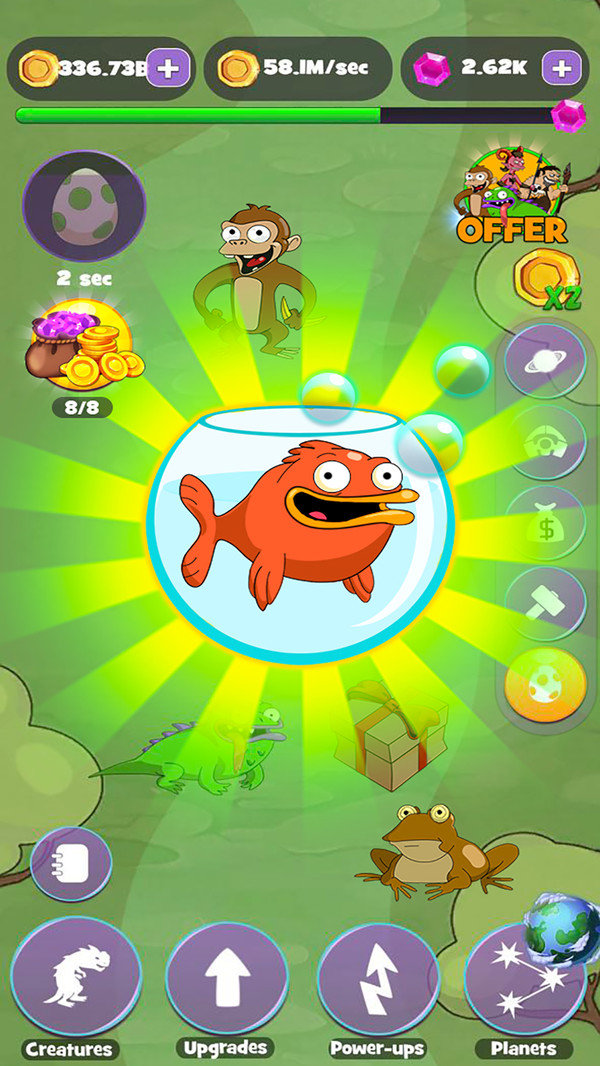Add more coins with the plus button
Image resolution: width=600 pixels, height=1066 pixels.
pyautogui.click(x=169, y=68)
